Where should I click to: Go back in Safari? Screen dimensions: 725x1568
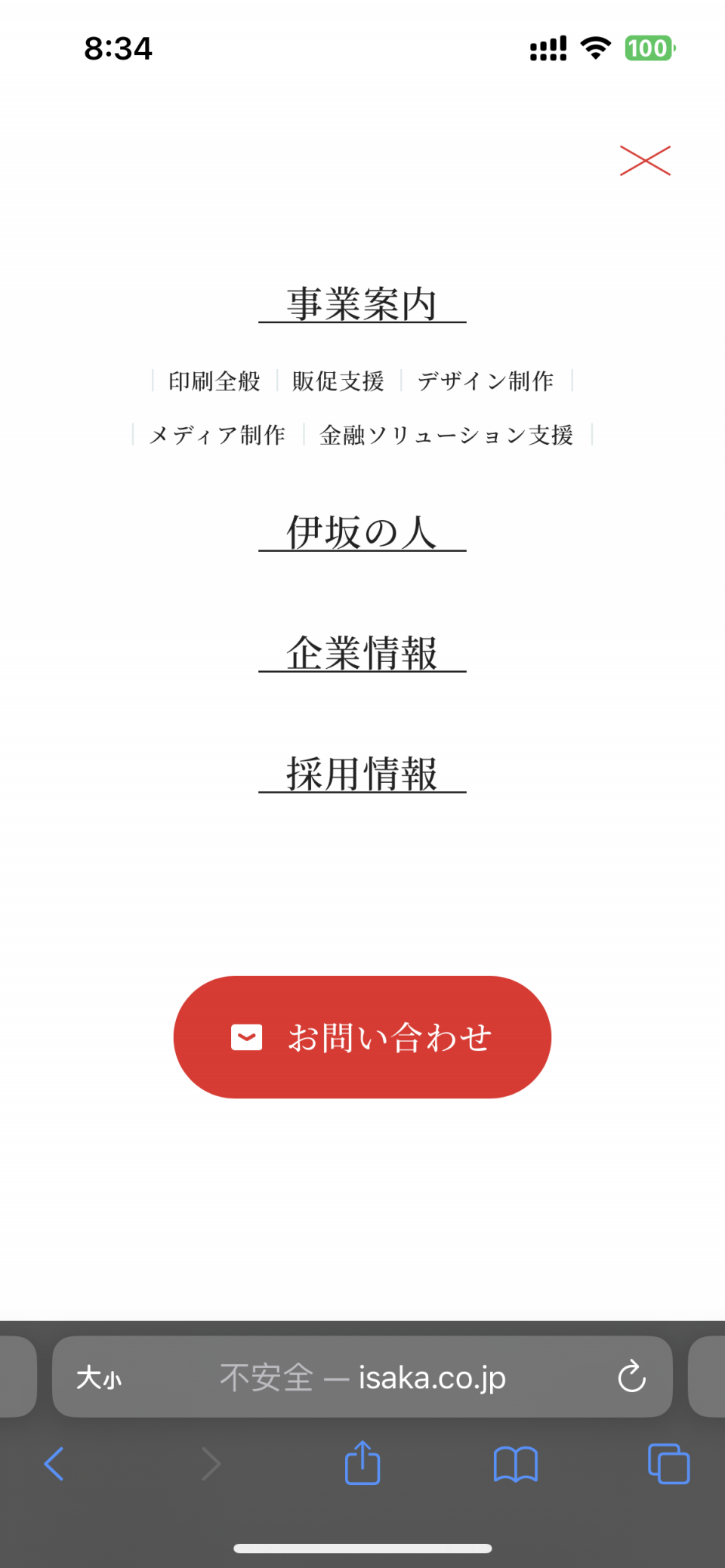tap(54, 1465)
